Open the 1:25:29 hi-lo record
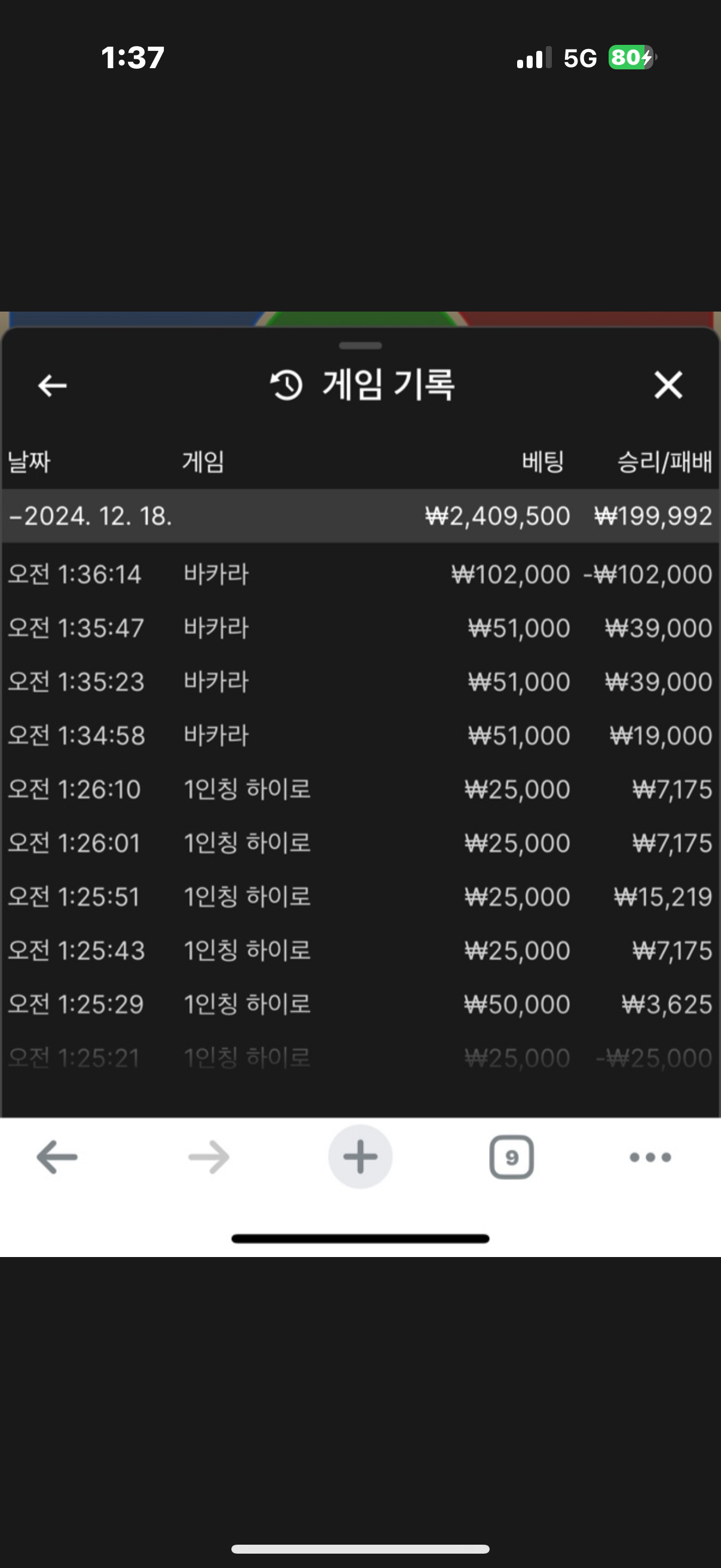721x1568 pixels. [x=360, y=1004]
